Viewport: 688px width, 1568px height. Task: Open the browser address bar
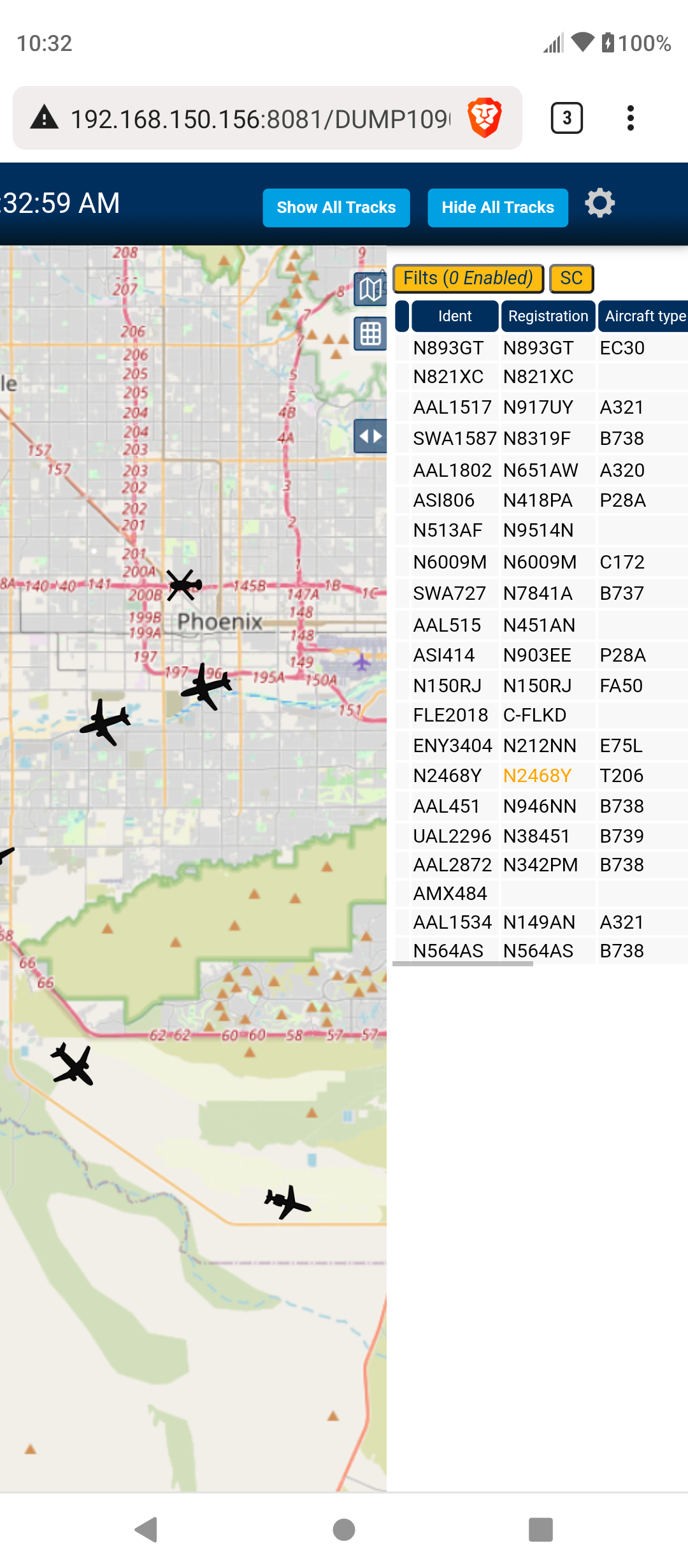[260, 119]
